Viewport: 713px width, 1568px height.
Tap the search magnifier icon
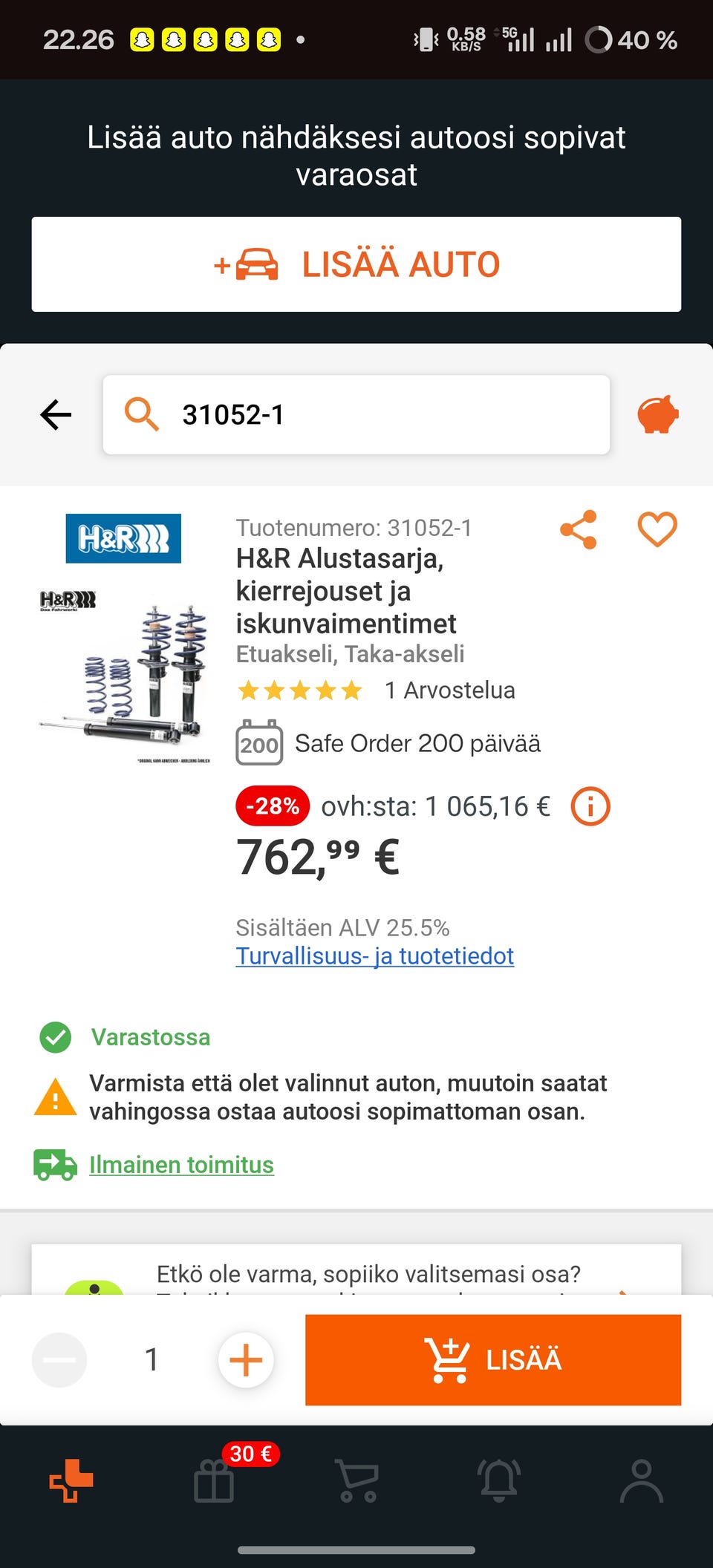tap(143, 414)
